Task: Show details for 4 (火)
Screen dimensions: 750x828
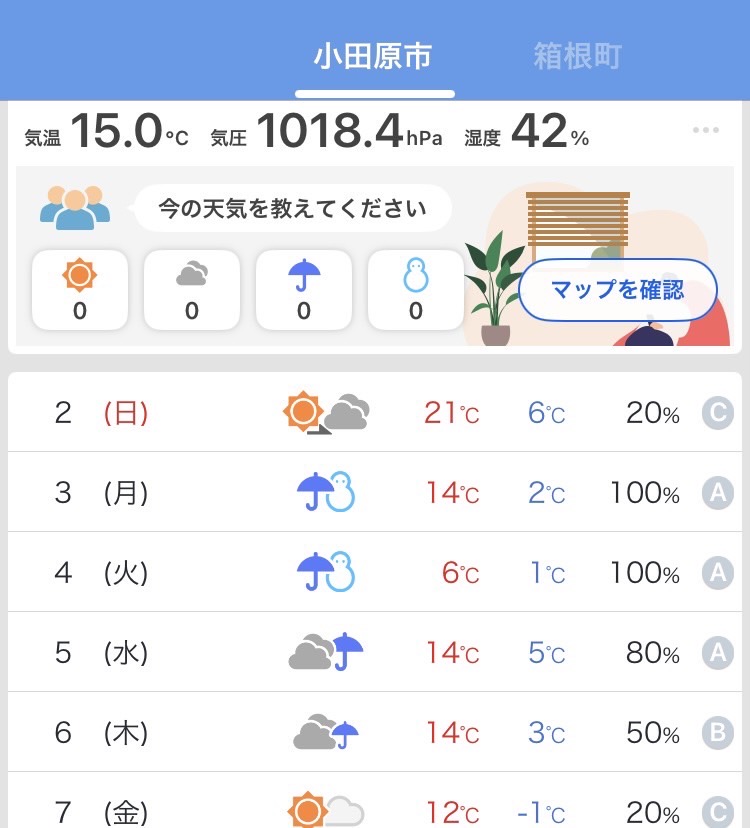Action: pyautogui.click(x=375, y=572)
